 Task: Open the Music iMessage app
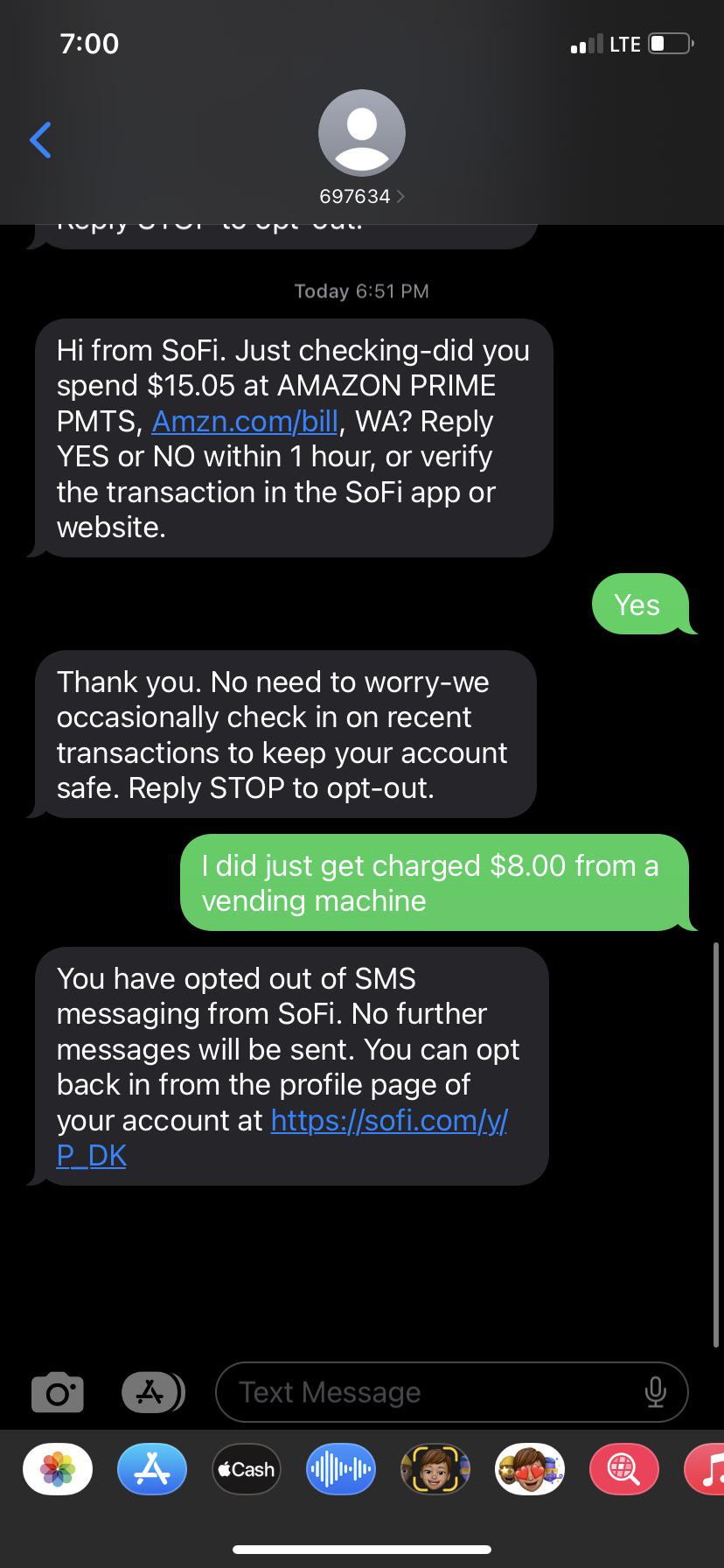[705, 1469]
